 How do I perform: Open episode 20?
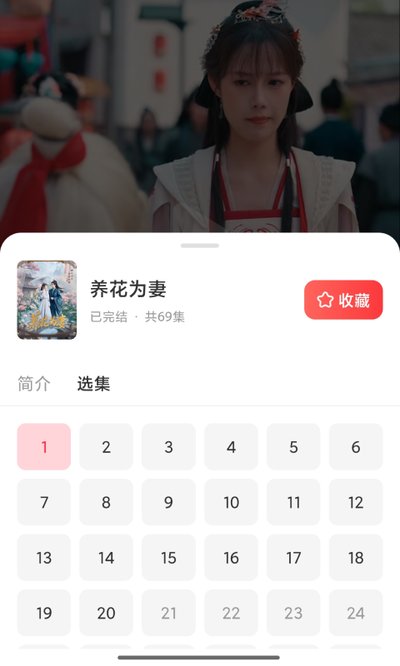106,612
